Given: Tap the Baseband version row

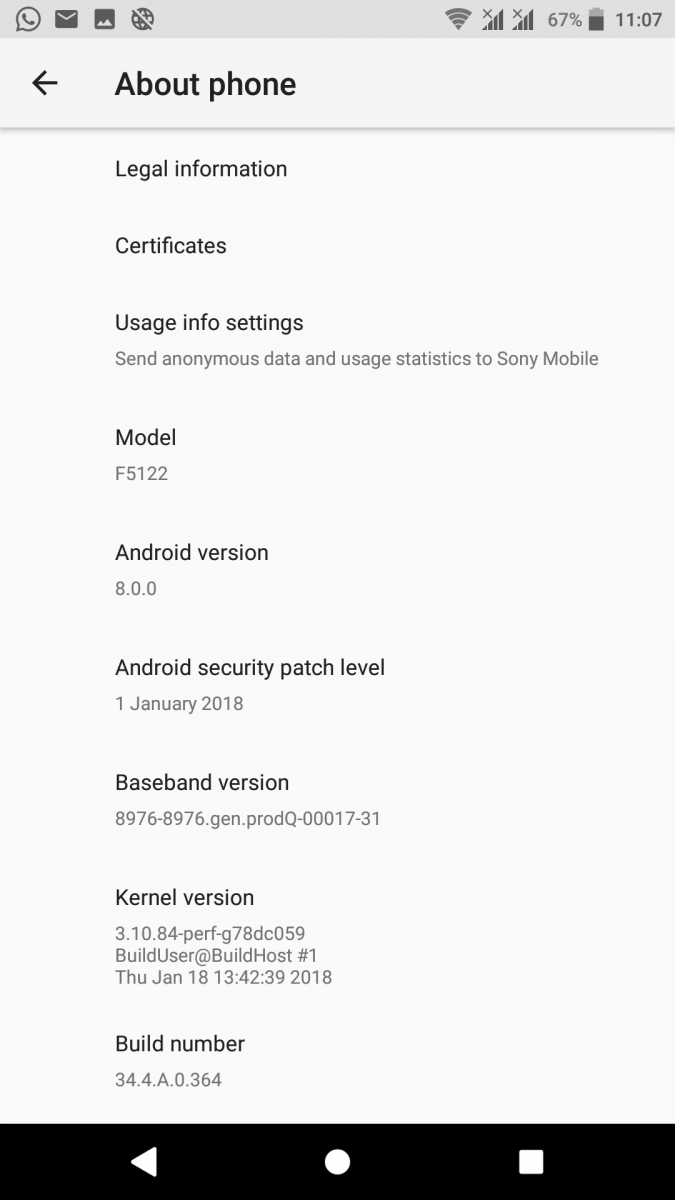Looking at the screenshot, I should click(250, 800).
